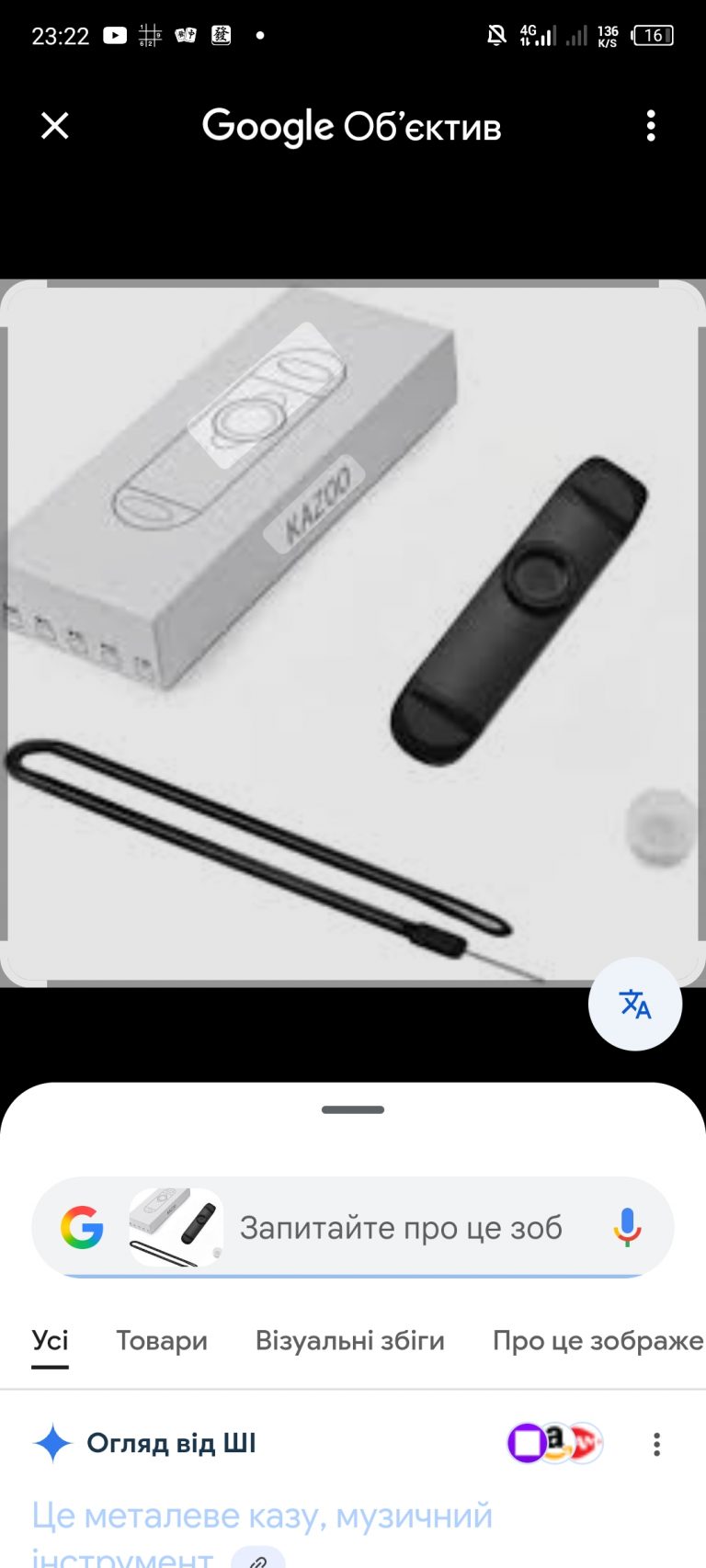706x1568 pixels.
Task: Open AI overview options menu
Action: (x=656, y=1444)
